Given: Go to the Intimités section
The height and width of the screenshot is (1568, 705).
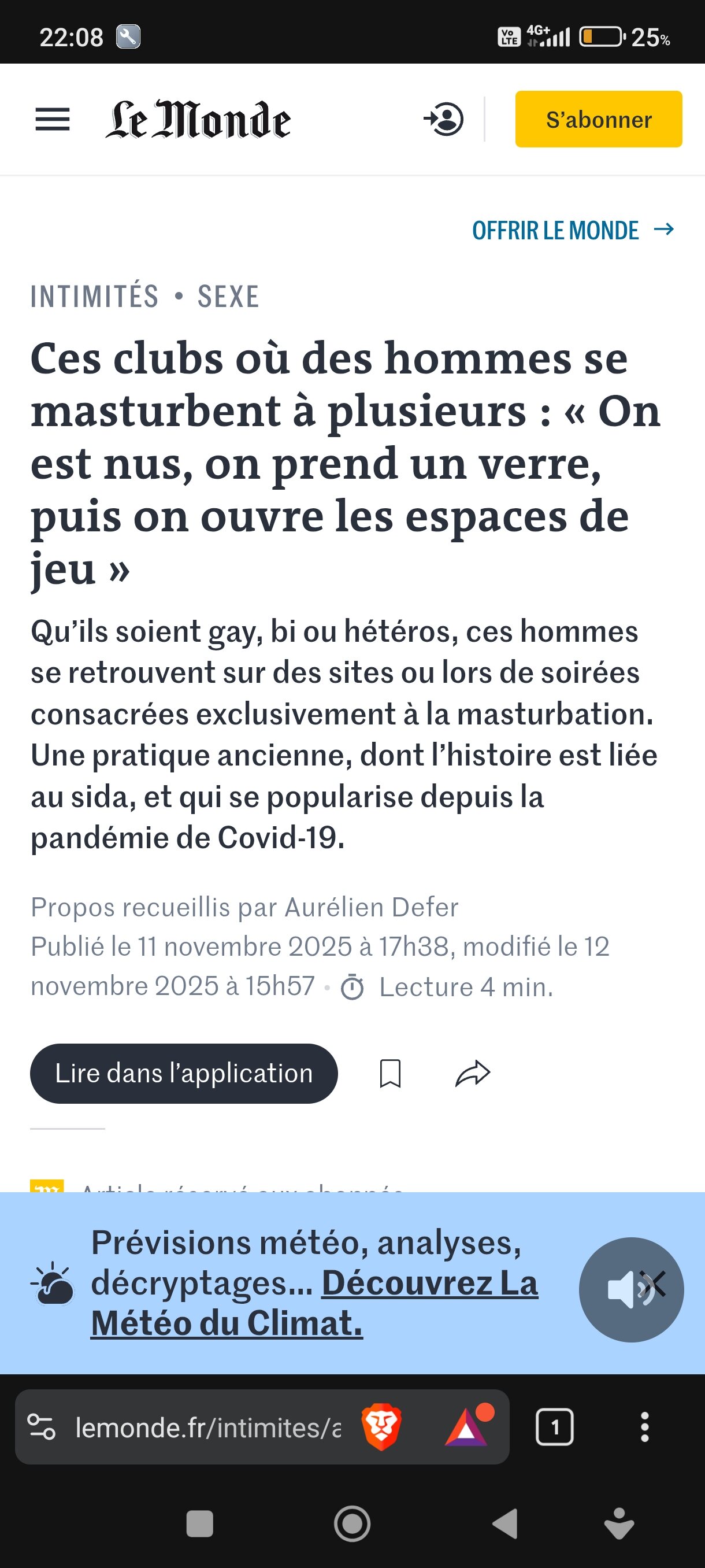Looking at the screenshot, I should 95,297.
